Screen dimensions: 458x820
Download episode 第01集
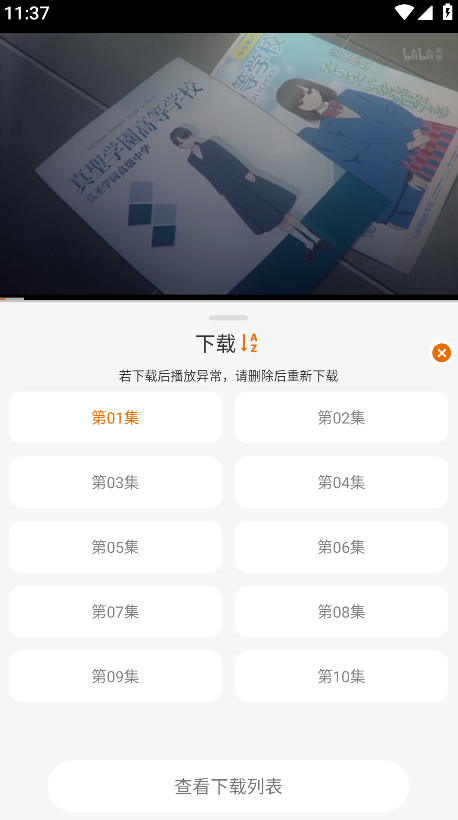(116, 417)
